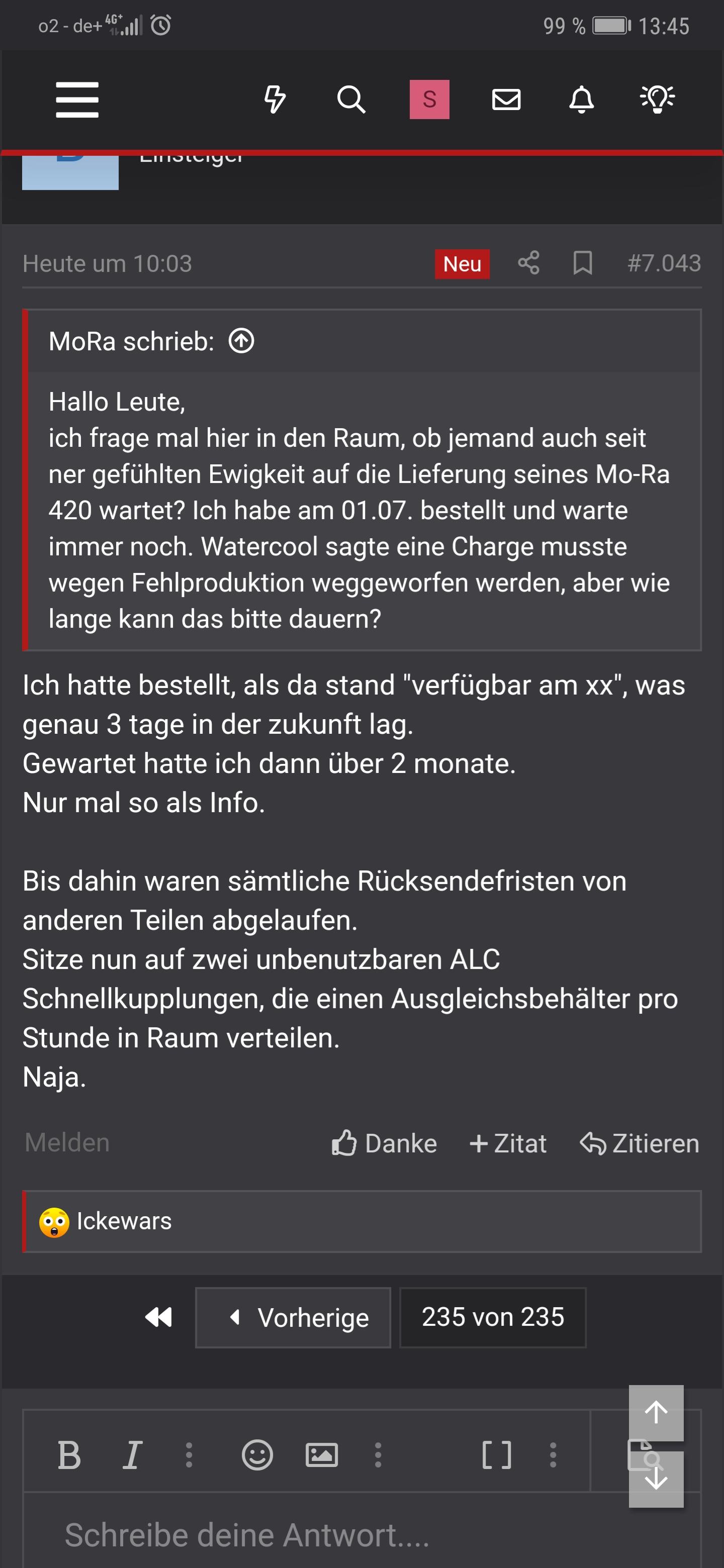Toggle the light bulb theme switch
724x1568 pixels.
tap(658, 99)
